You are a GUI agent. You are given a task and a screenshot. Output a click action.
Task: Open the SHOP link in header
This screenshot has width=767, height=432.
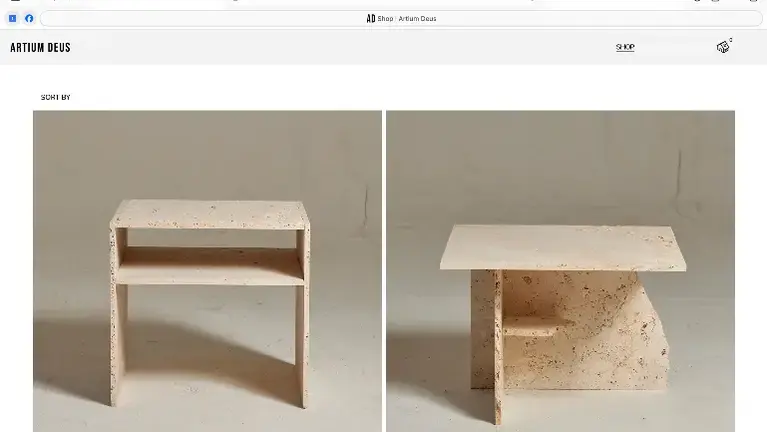tap(625, 47)
